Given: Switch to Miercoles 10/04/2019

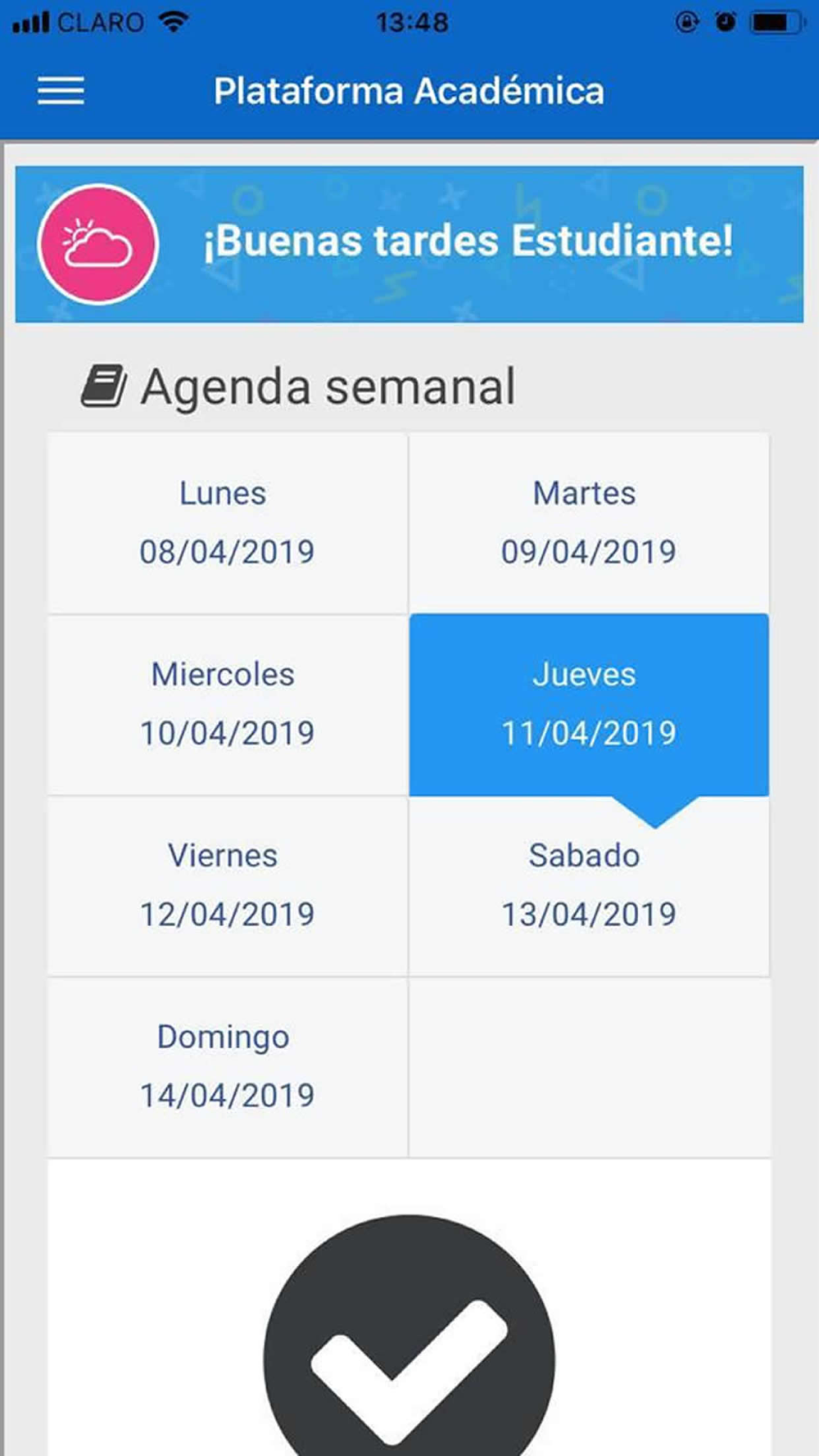Looking at the screenshot, I should (x=227, y=704).
